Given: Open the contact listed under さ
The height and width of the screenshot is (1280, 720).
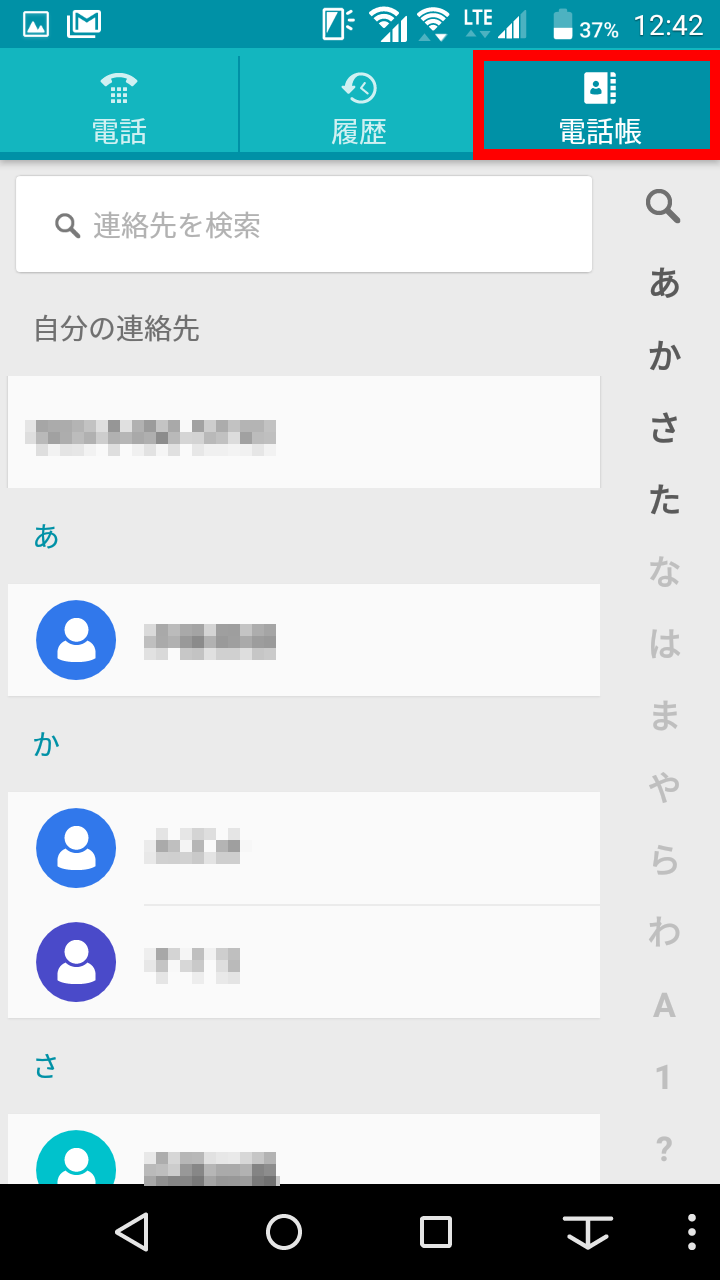Looking at the screenshot, I should pos(304,1149).
